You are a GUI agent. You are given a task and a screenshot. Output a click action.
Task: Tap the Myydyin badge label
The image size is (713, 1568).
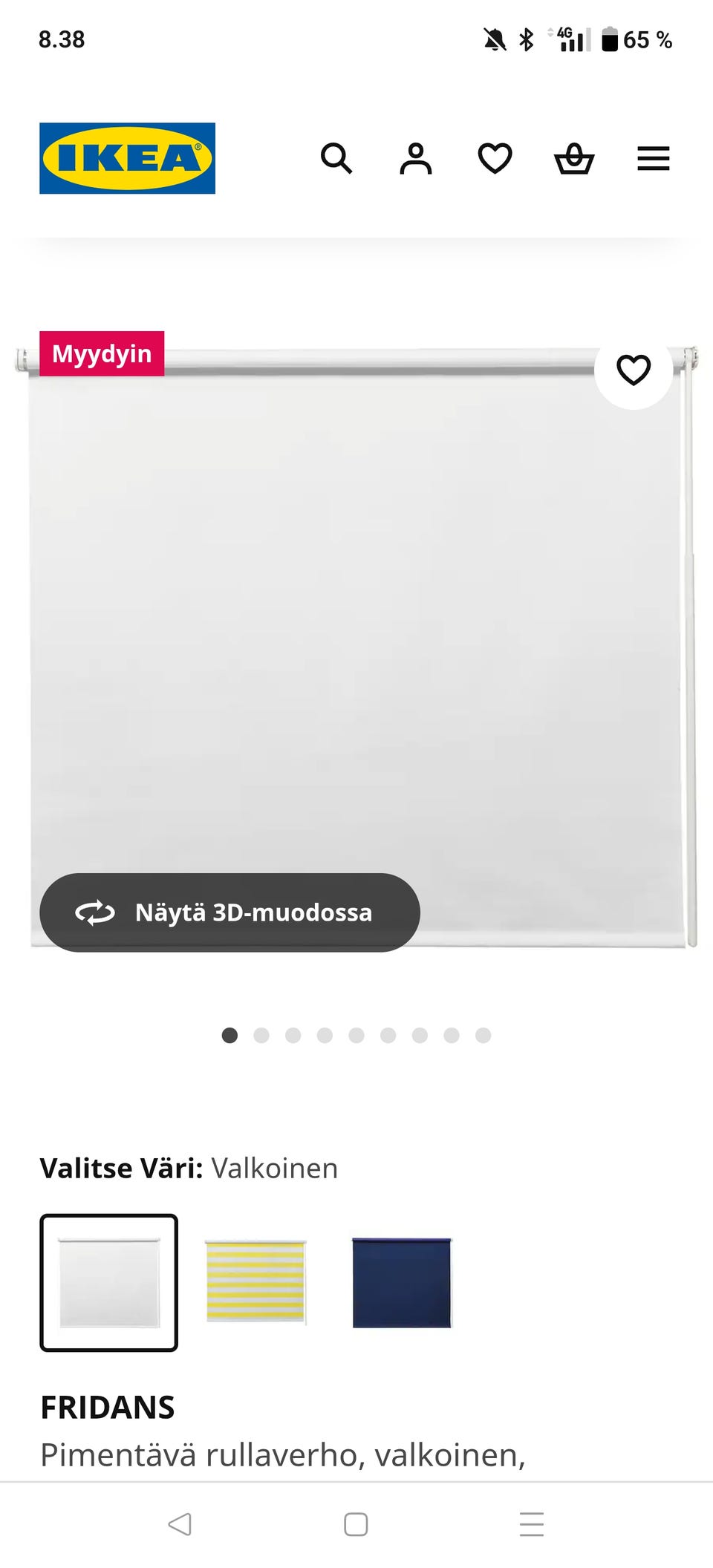point(102,353)
